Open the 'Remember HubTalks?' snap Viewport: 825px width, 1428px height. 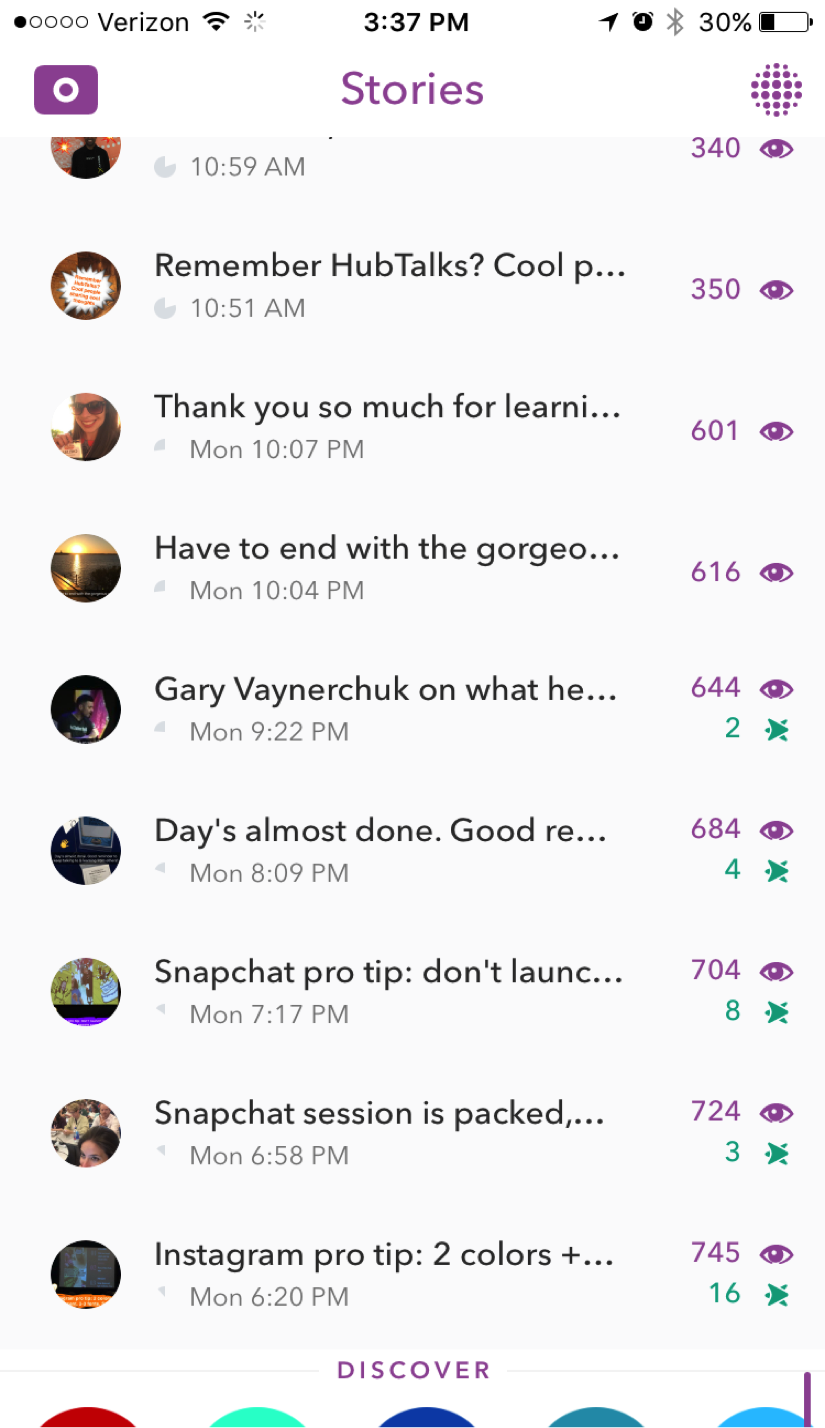coord(390,286)
